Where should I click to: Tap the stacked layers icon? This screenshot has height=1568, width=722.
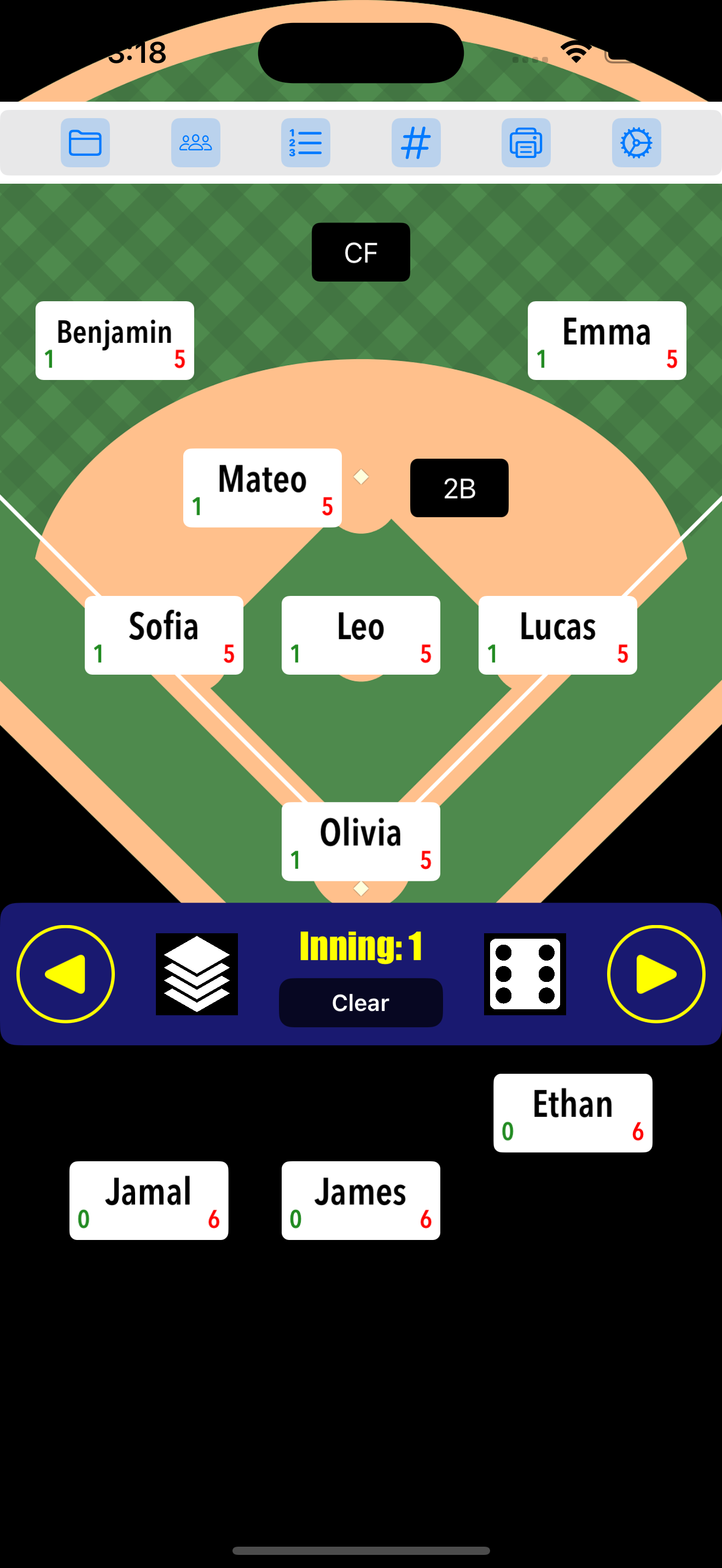point(196,974)
